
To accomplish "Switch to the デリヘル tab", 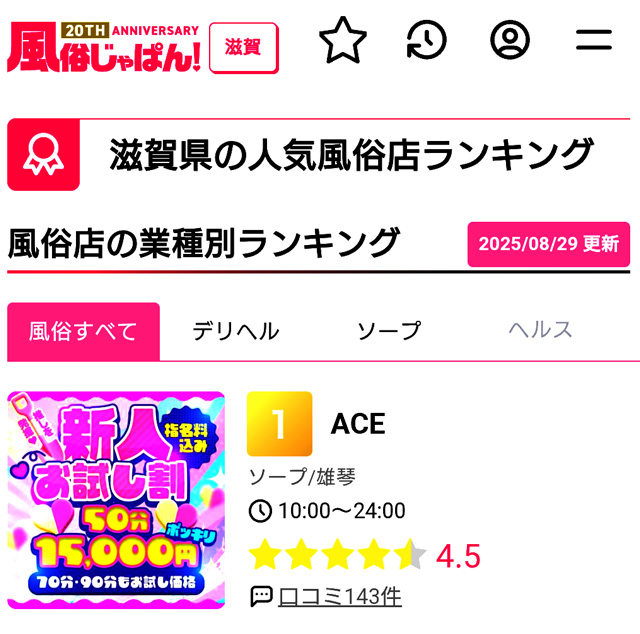I will 235,331.
